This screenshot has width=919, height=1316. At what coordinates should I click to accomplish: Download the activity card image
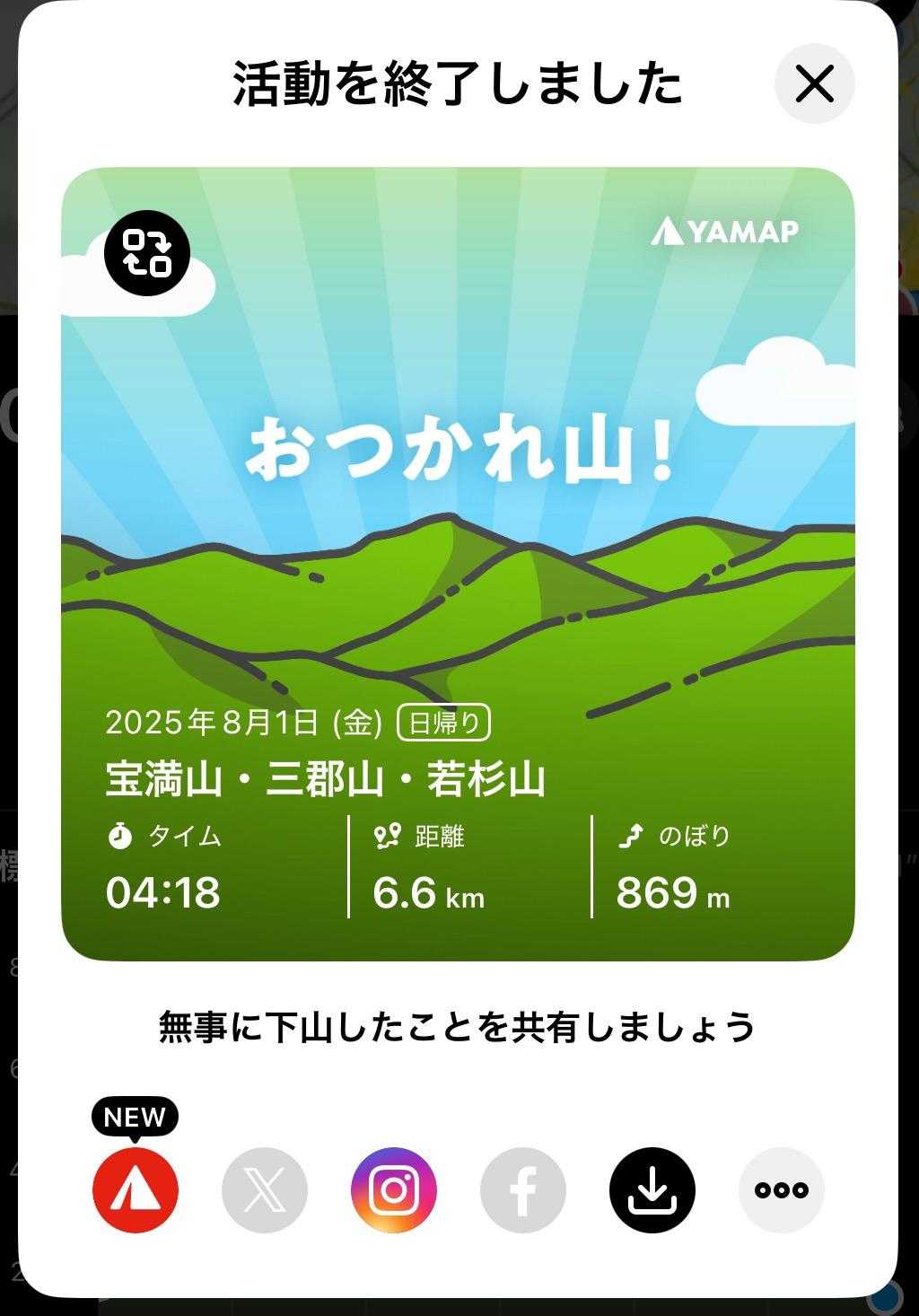[x=652, y=1189]
